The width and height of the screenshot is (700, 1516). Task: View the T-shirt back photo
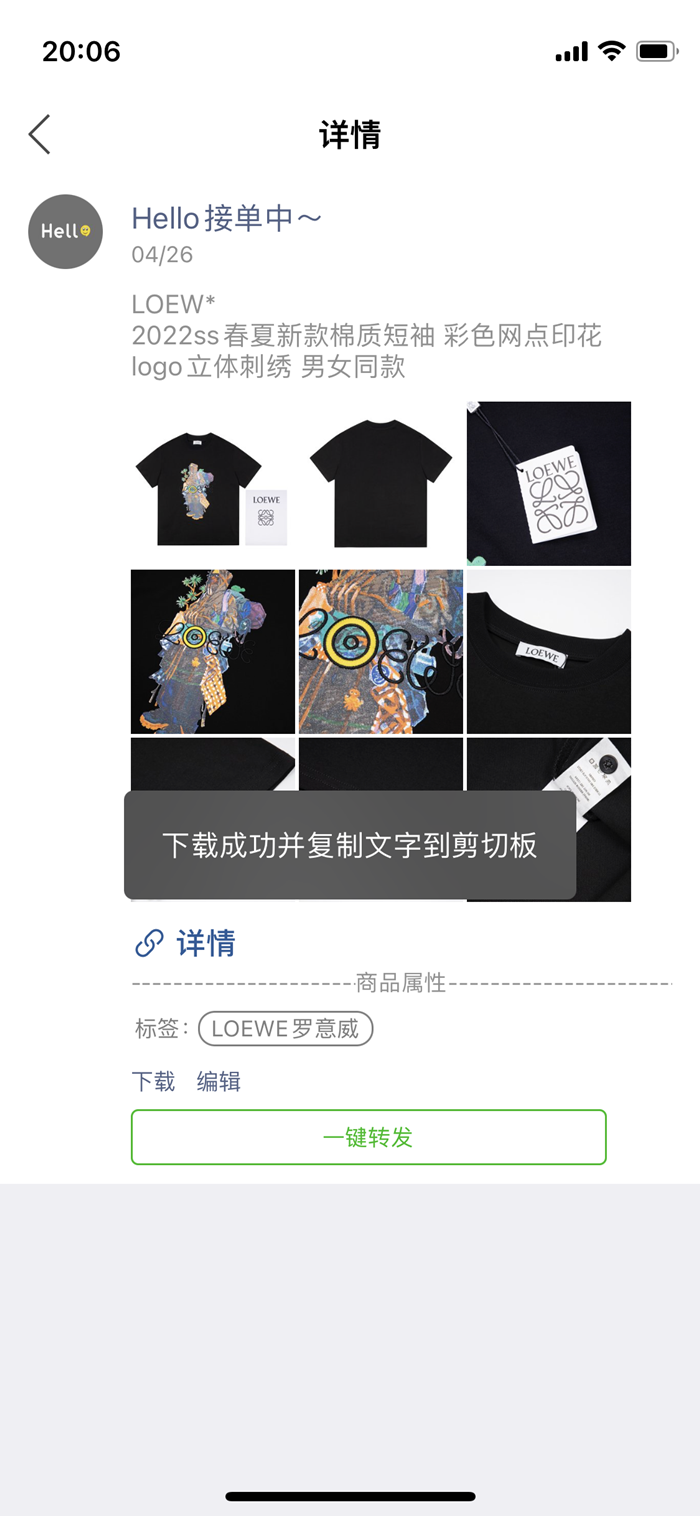click(x=381, y=484)
